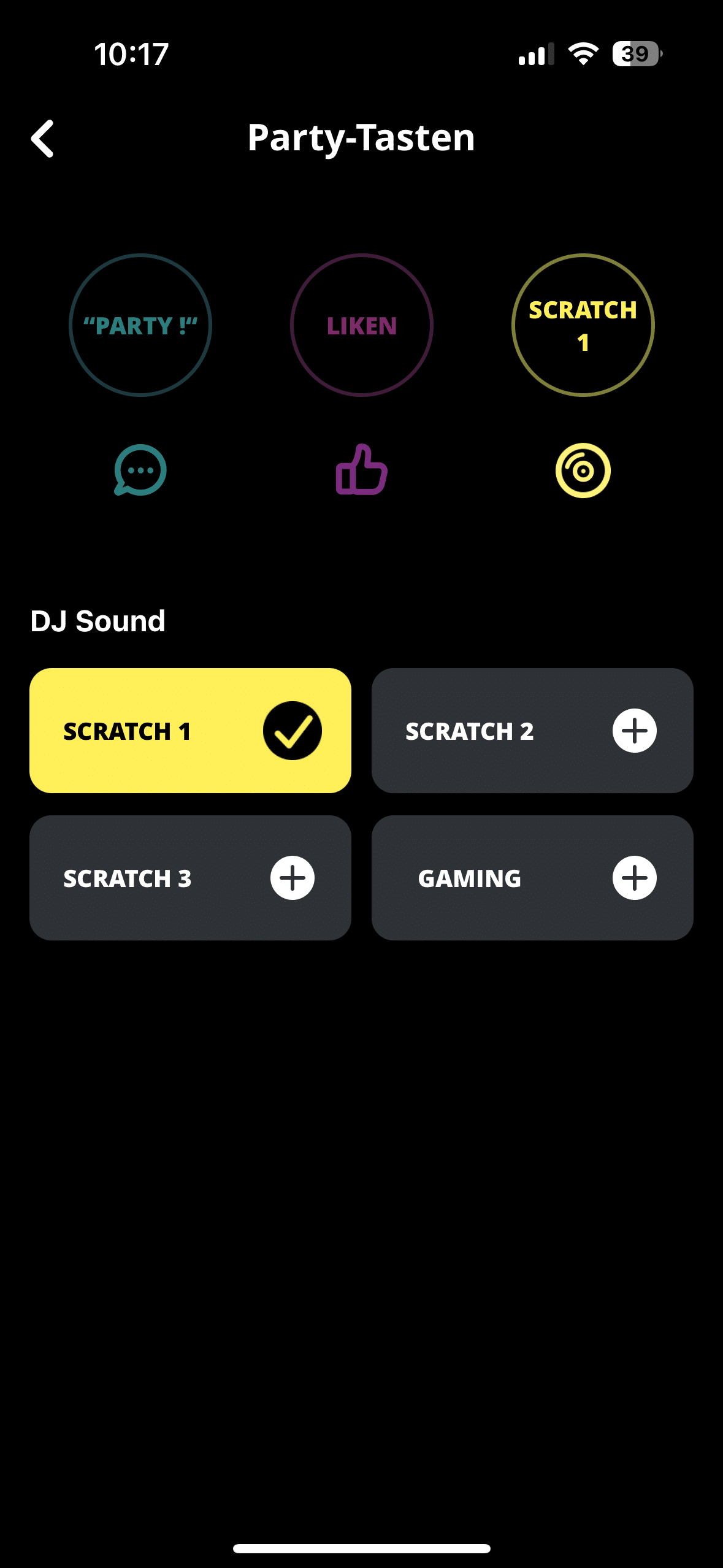The image size is (723, 1568).
Task: Go back from Party-Tasten screen
Action: pyautogui.click(x=43, y=139)
